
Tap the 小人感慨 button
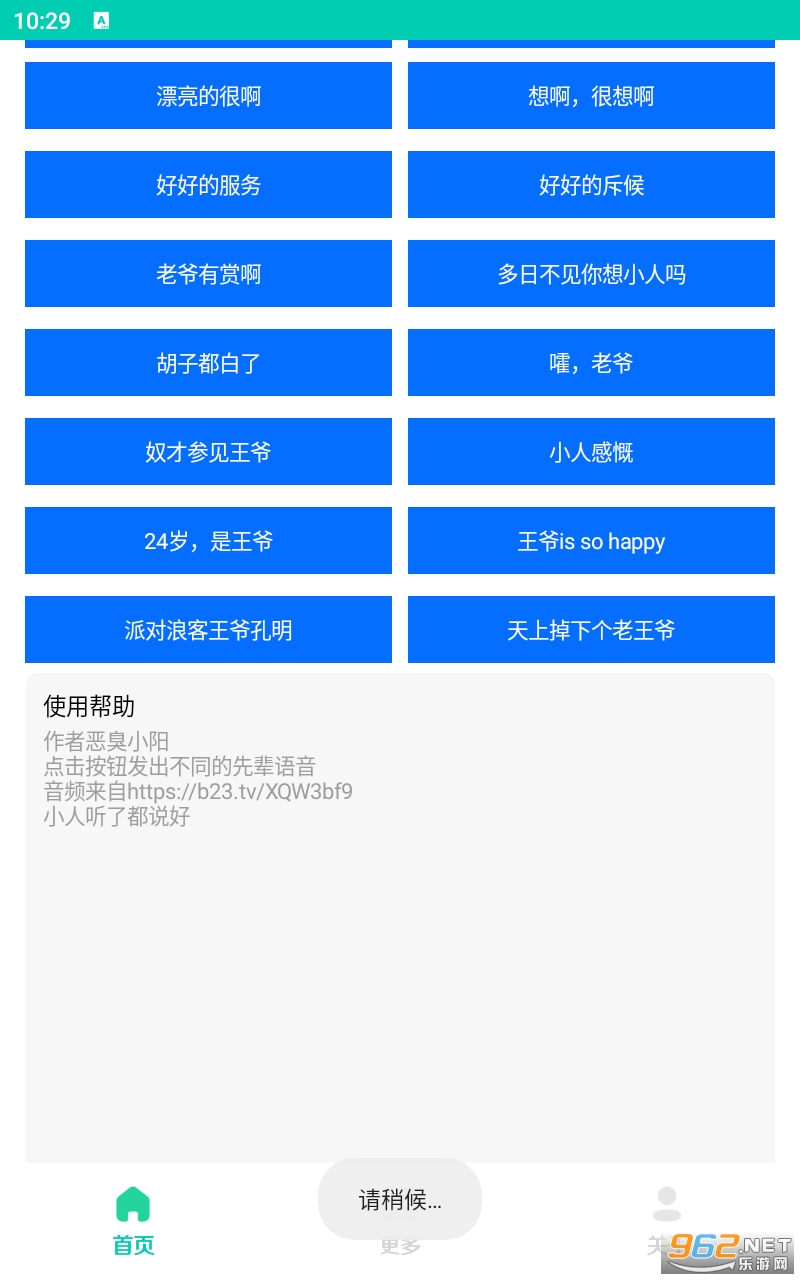[591, 452]
